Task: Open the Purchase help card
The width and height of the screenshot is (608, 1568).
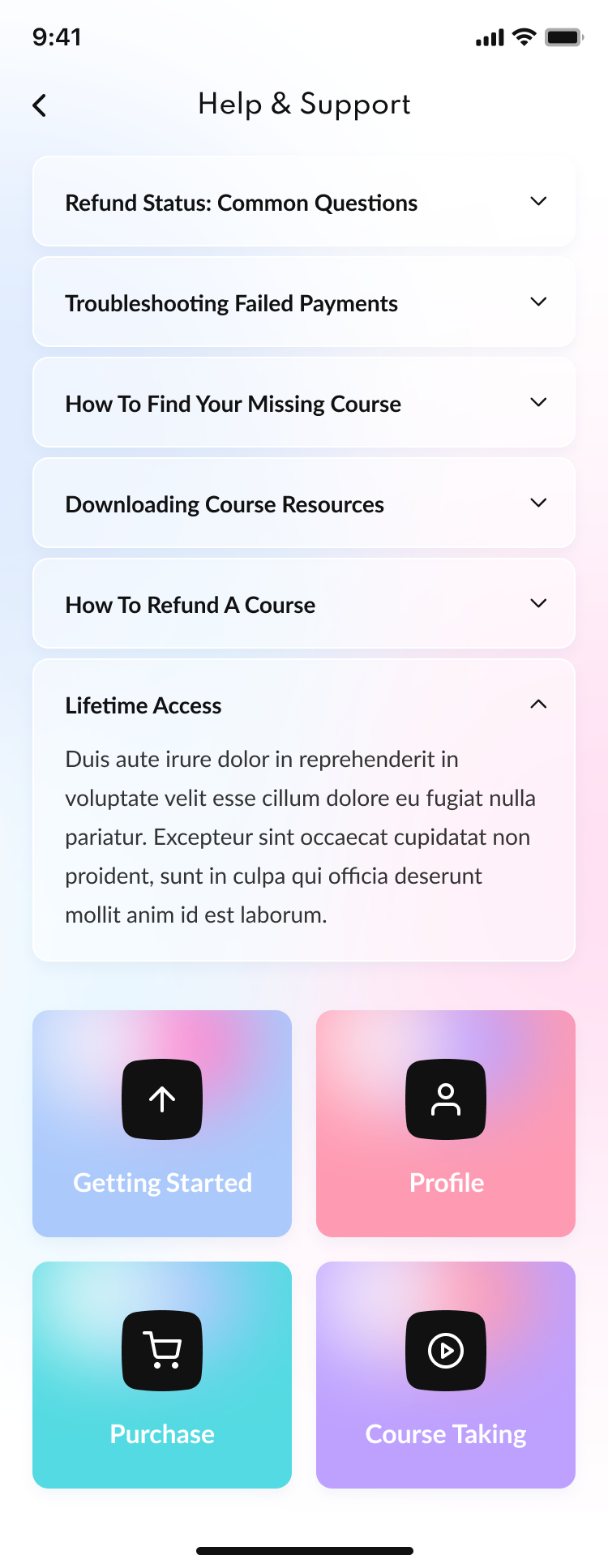Action: (x=162, y=1374)
